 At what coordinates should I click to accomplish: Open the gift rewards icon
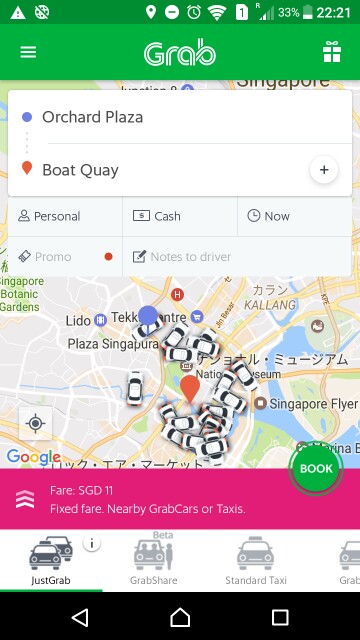[331, 52]
